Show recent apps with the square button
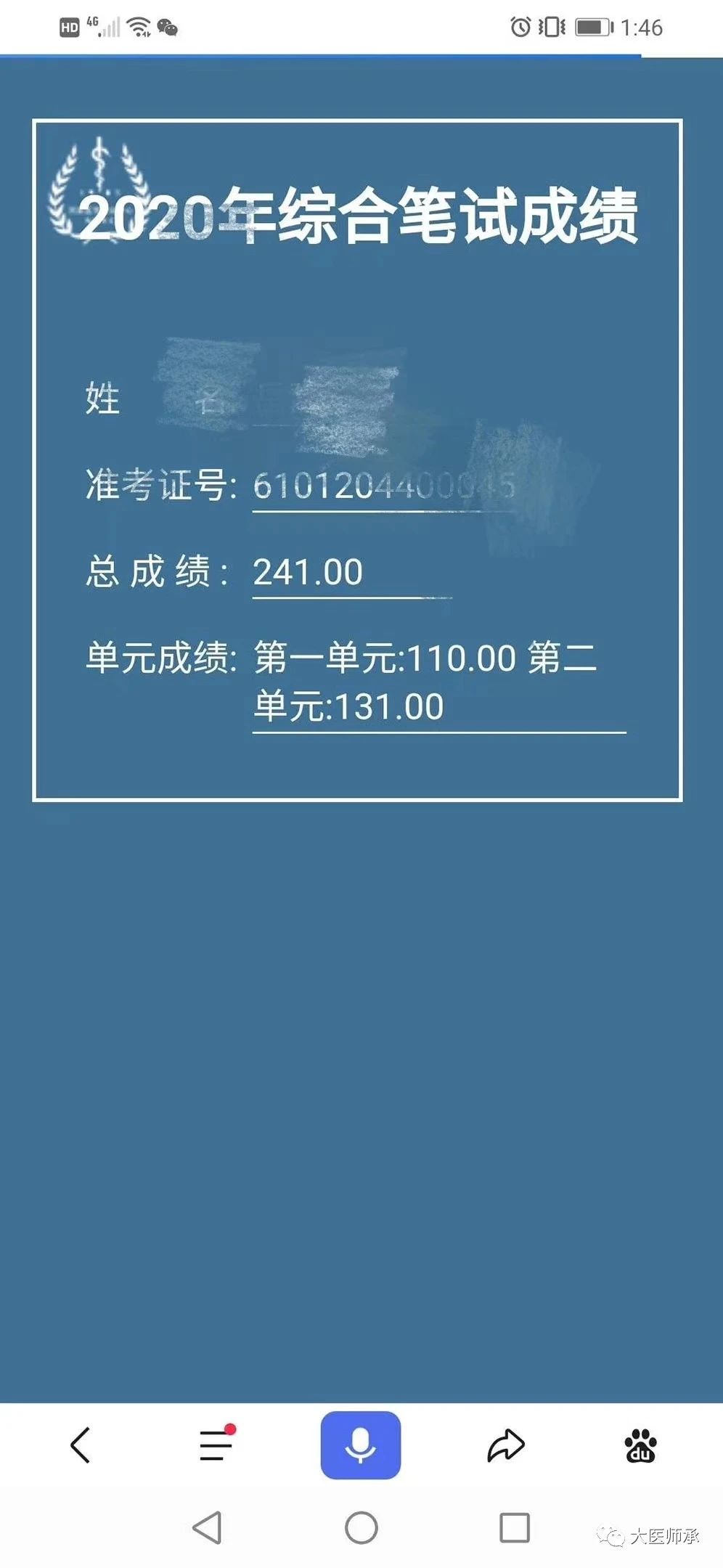 pyautogui.click(x=515, y=1528)
